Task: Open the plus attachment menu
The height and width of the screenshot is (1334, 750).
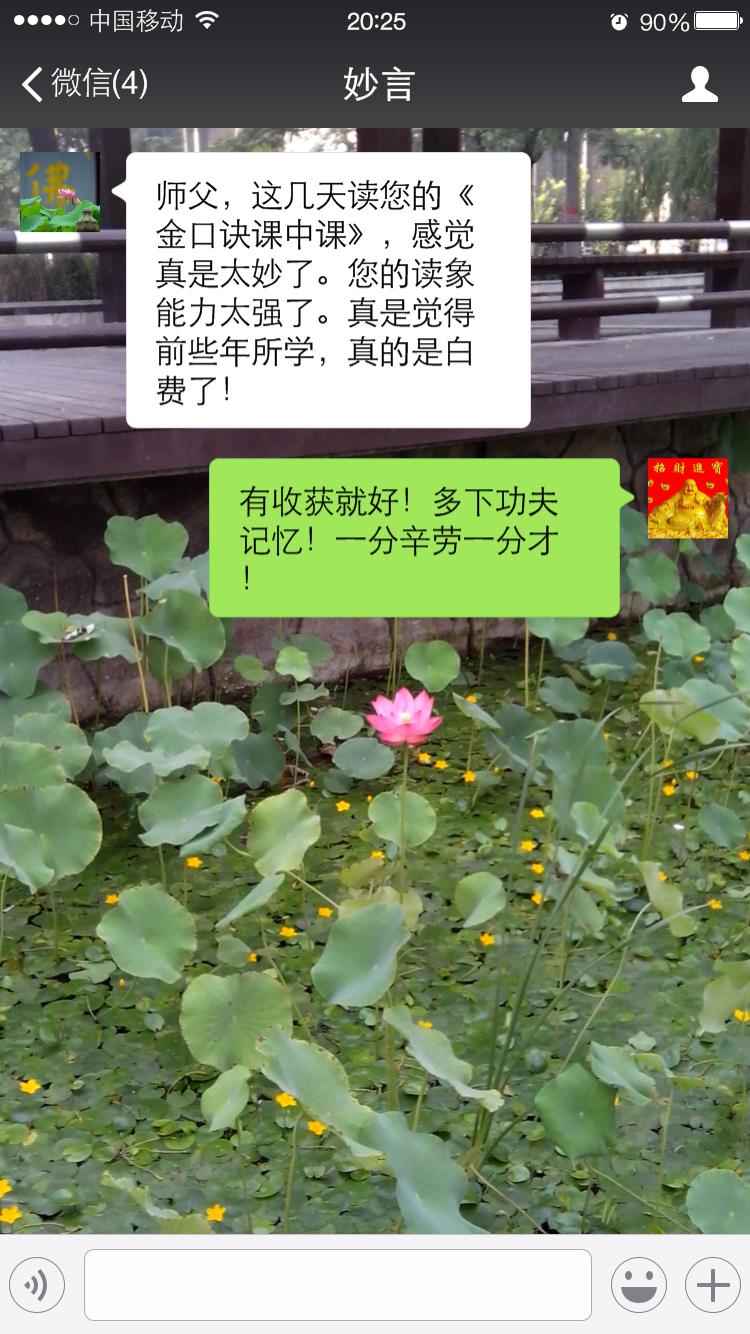Action: pyautogui.click(x=712, y=1285)
